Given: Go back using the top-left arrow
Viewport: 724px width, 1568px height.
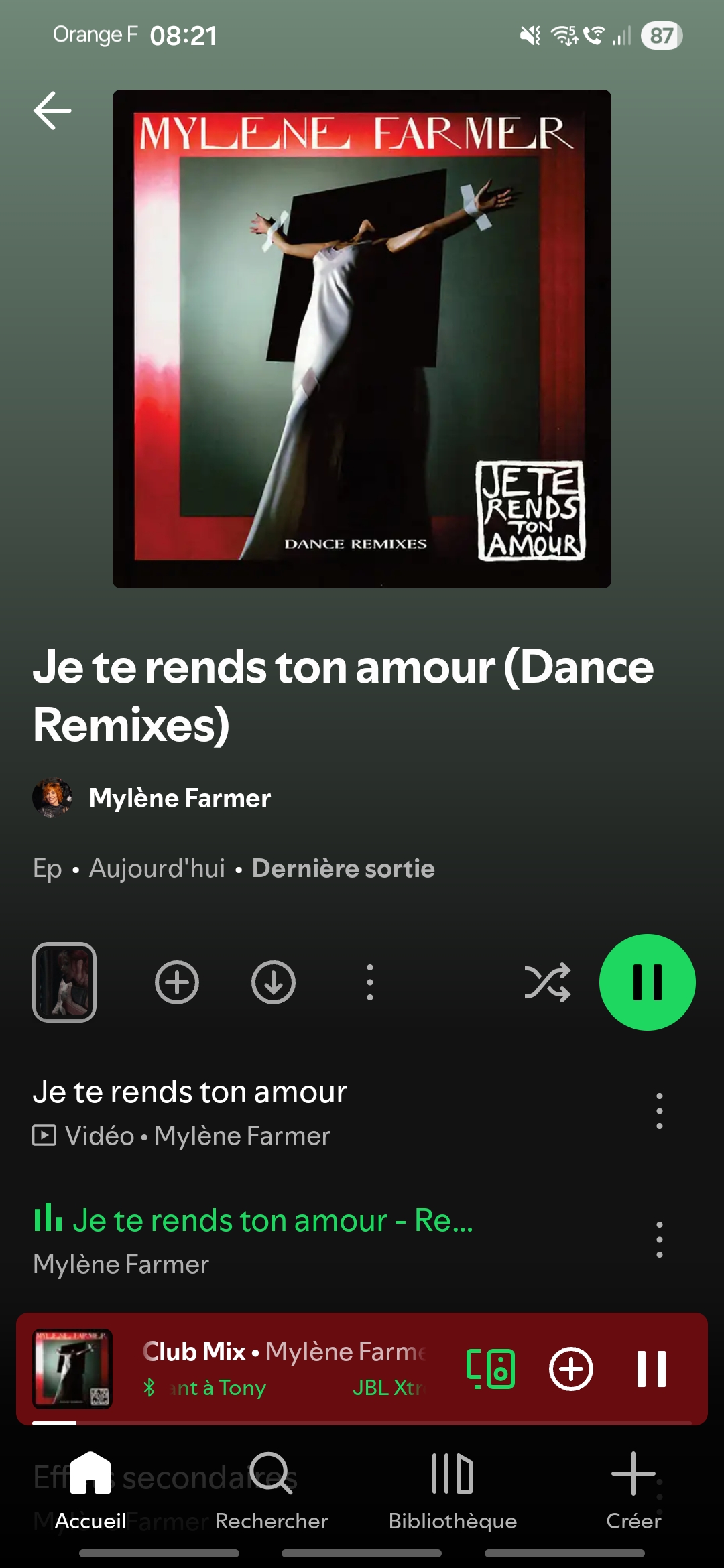Looking at the screenshot, I should click(52, 111).
